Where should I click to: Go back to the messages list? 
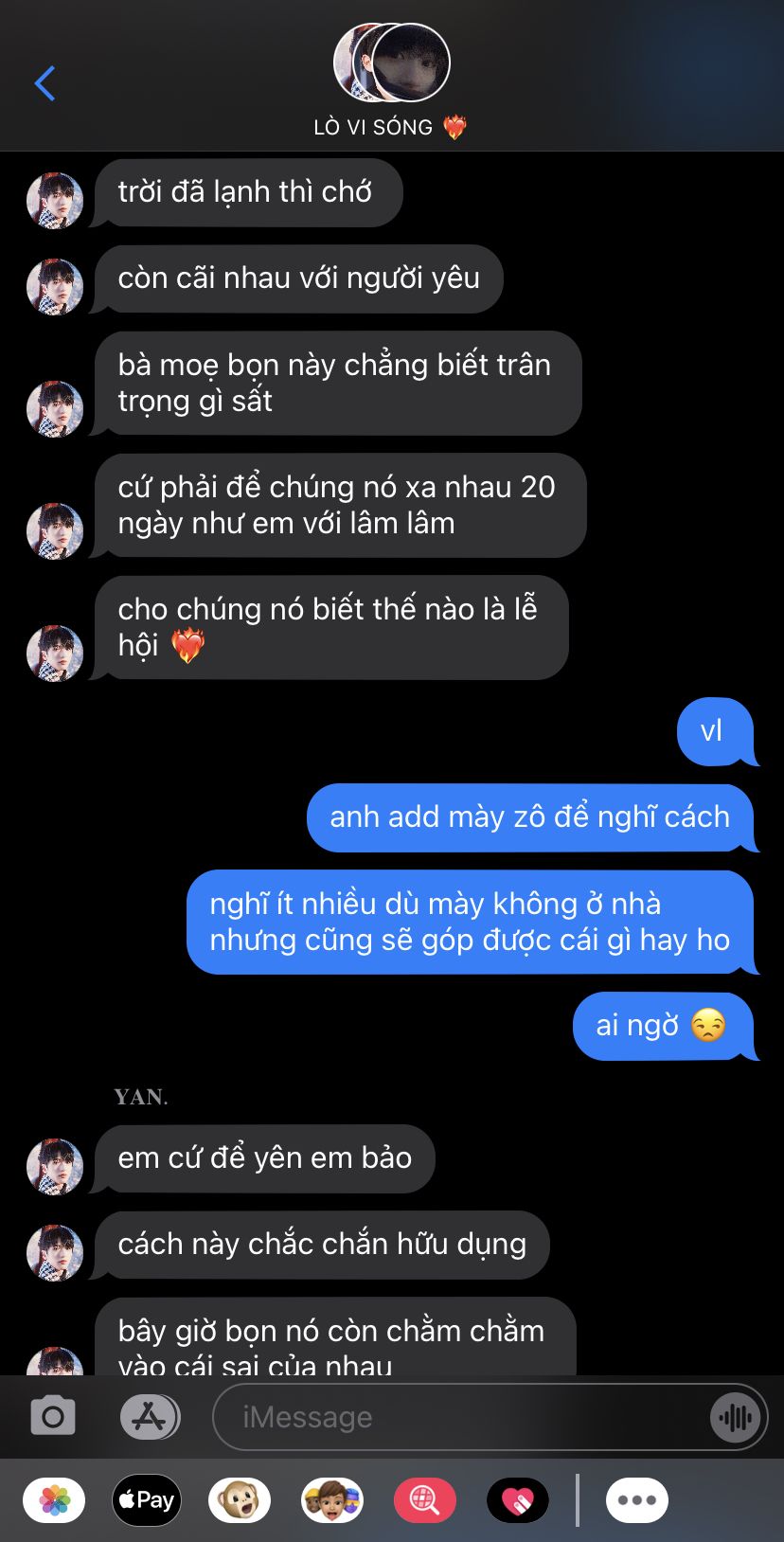[45, 83]
